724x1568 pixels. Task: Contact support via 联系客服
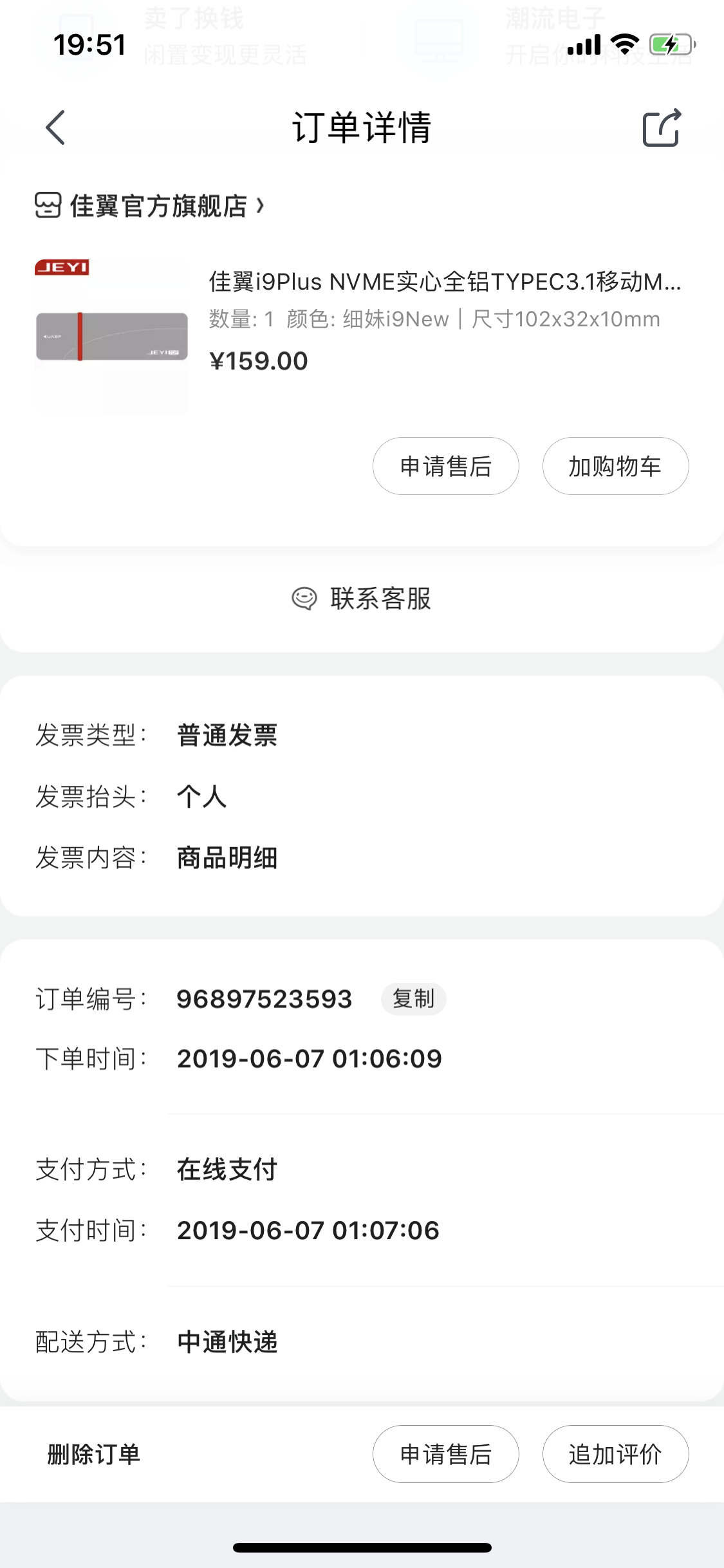click(362, 599)
